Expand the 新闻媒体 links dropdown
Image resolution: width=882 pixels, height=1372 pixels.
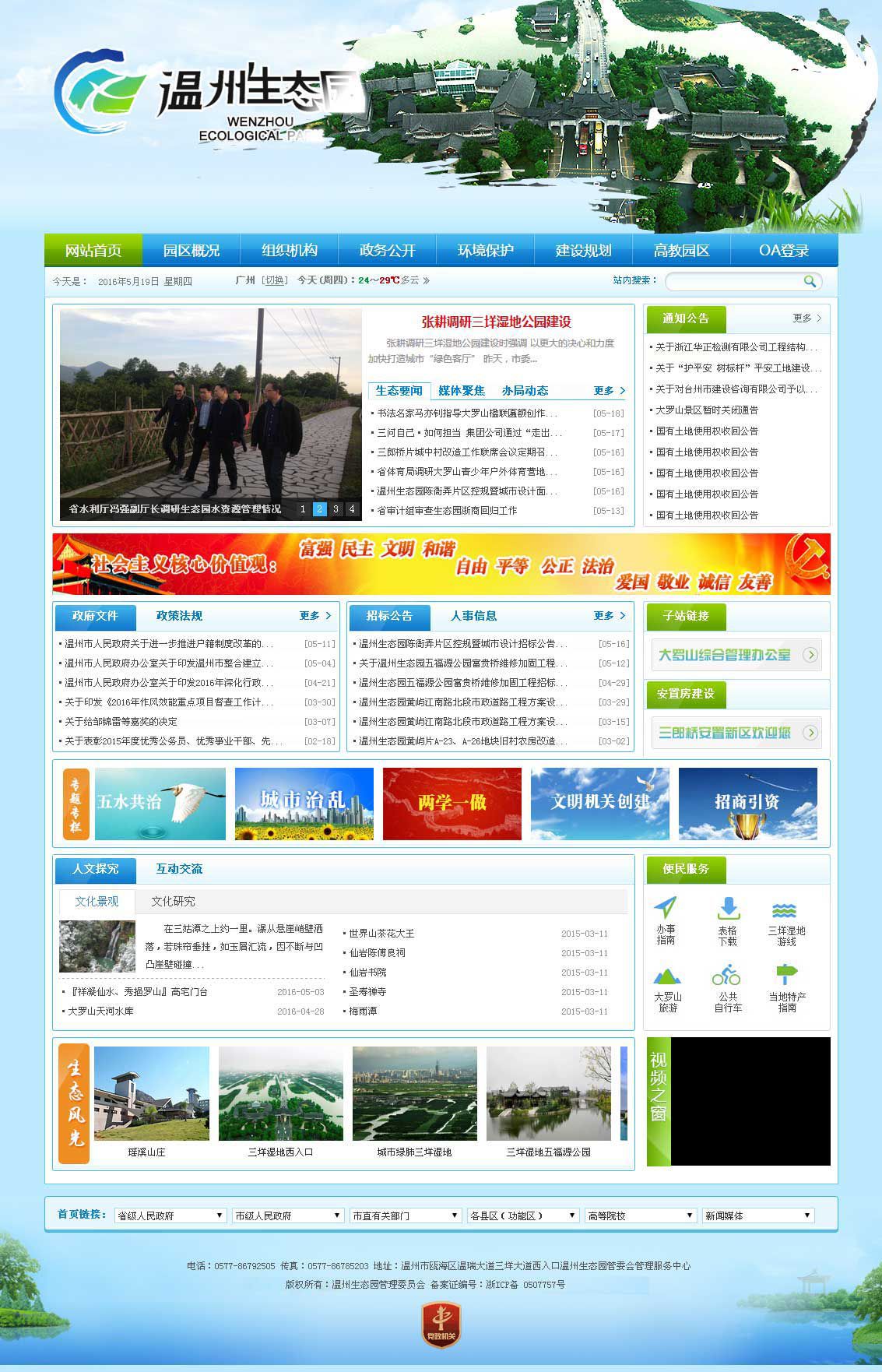pyautogui.click(x=758, y=1215)
